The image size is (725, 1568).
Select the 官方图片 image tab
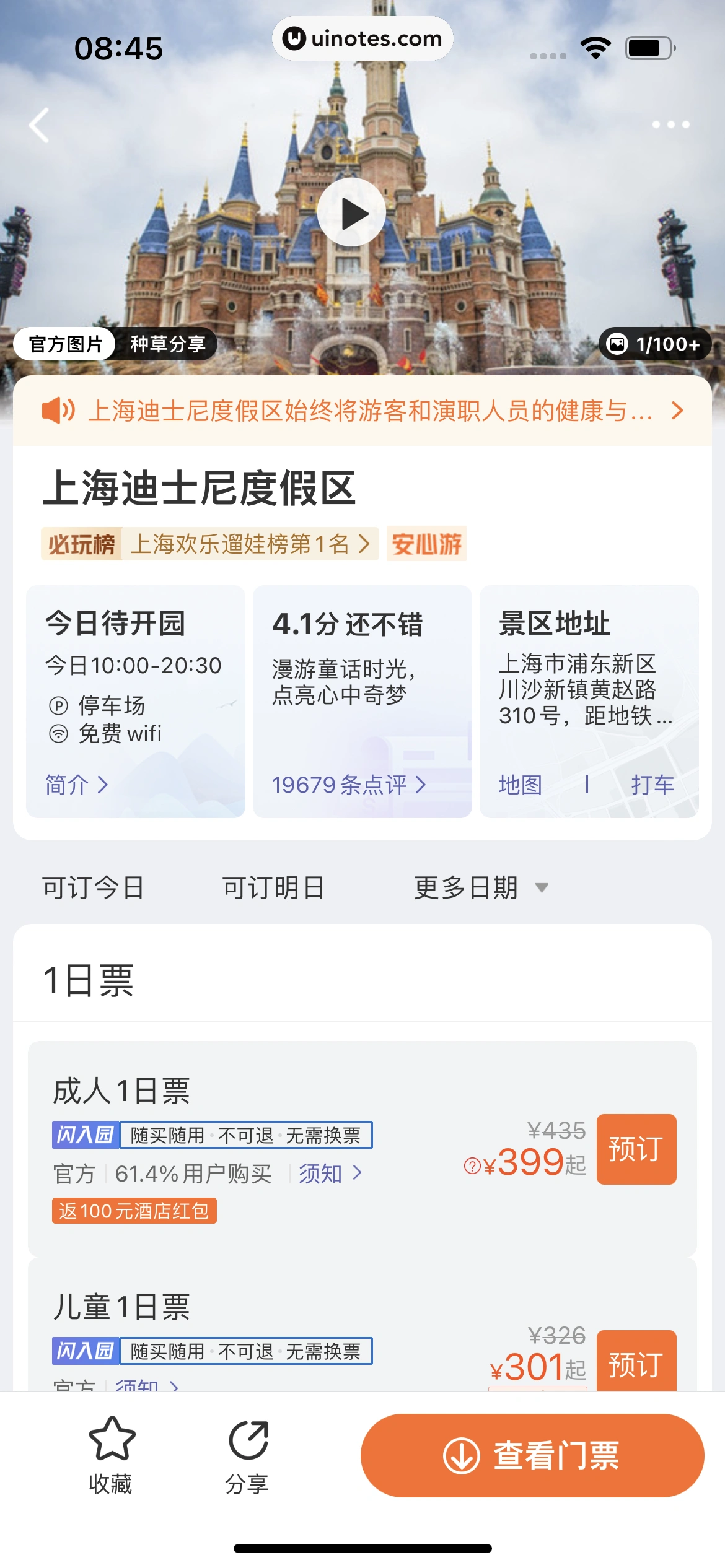point(65,344)
